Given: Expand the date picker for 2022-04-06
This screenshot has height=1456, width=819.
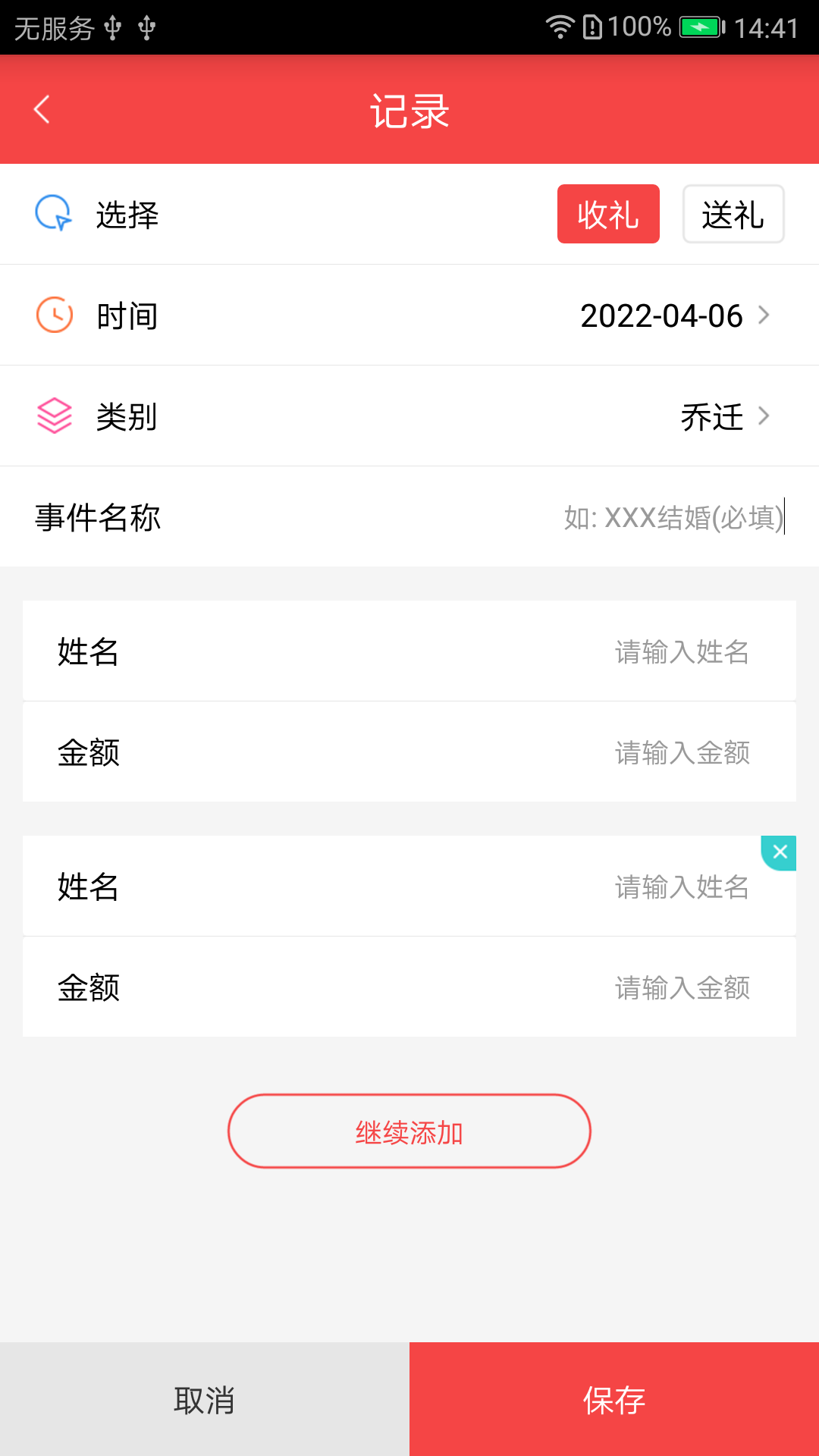Looking at the screenshot, I should (661, 315).
